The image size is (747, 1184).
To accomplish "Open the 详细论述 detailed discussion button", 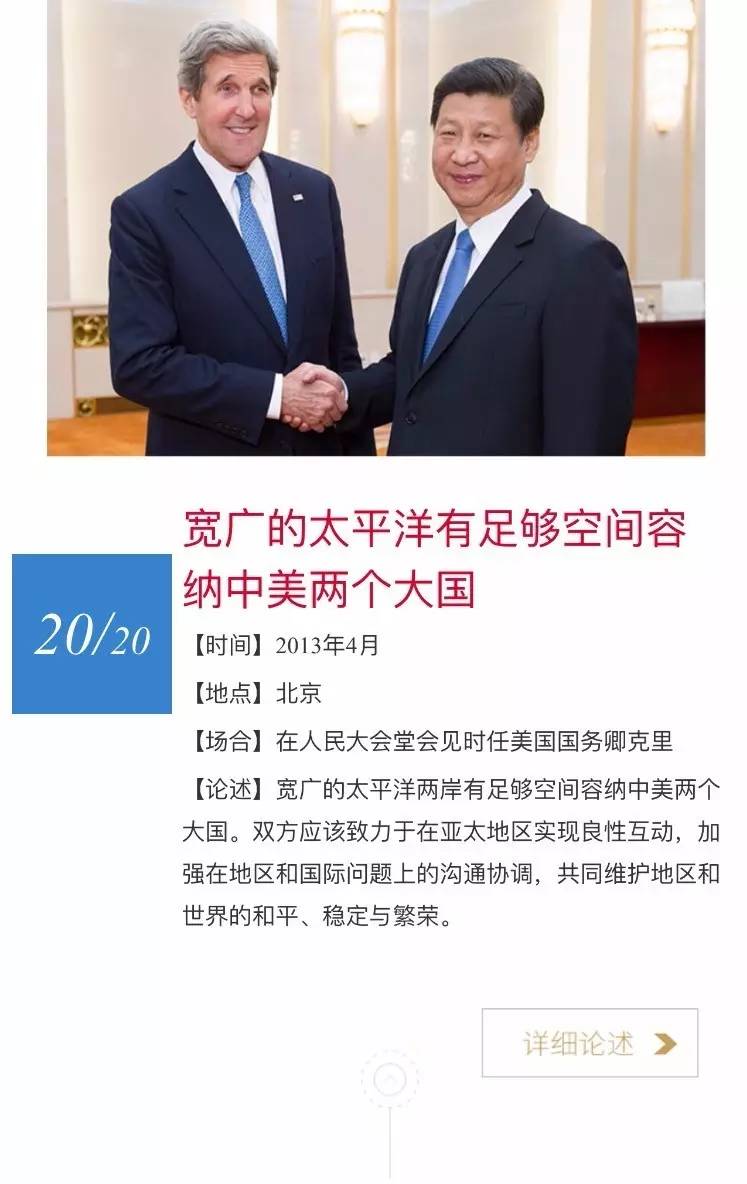I will 589,1043.
